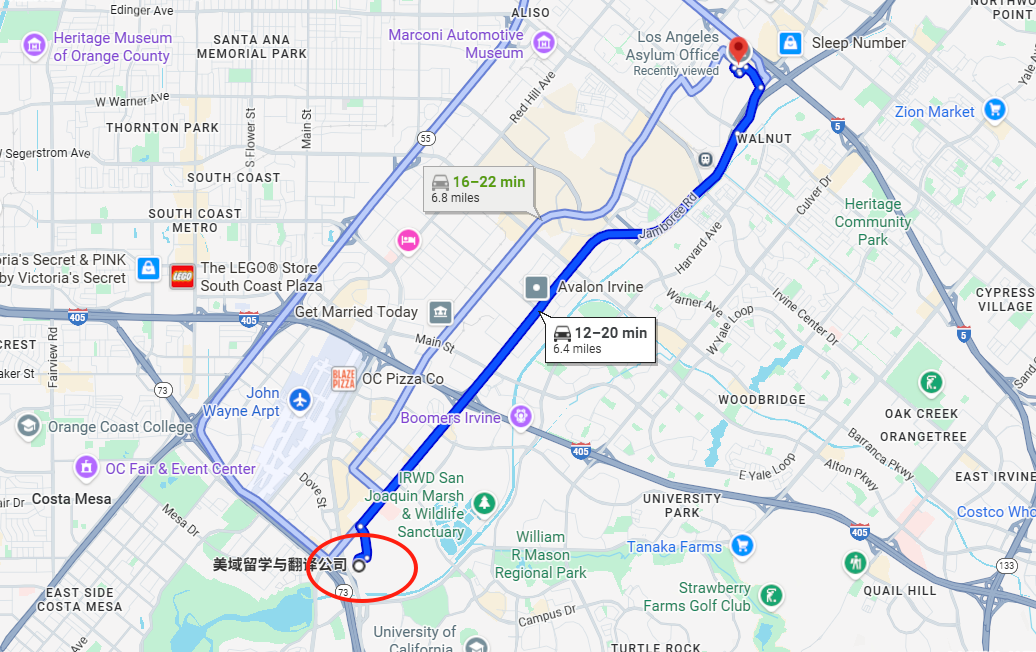The image size is (1036, 652).
Task: Tap the route start point 美域留学与翻译公司
Action: click(359, 564)
